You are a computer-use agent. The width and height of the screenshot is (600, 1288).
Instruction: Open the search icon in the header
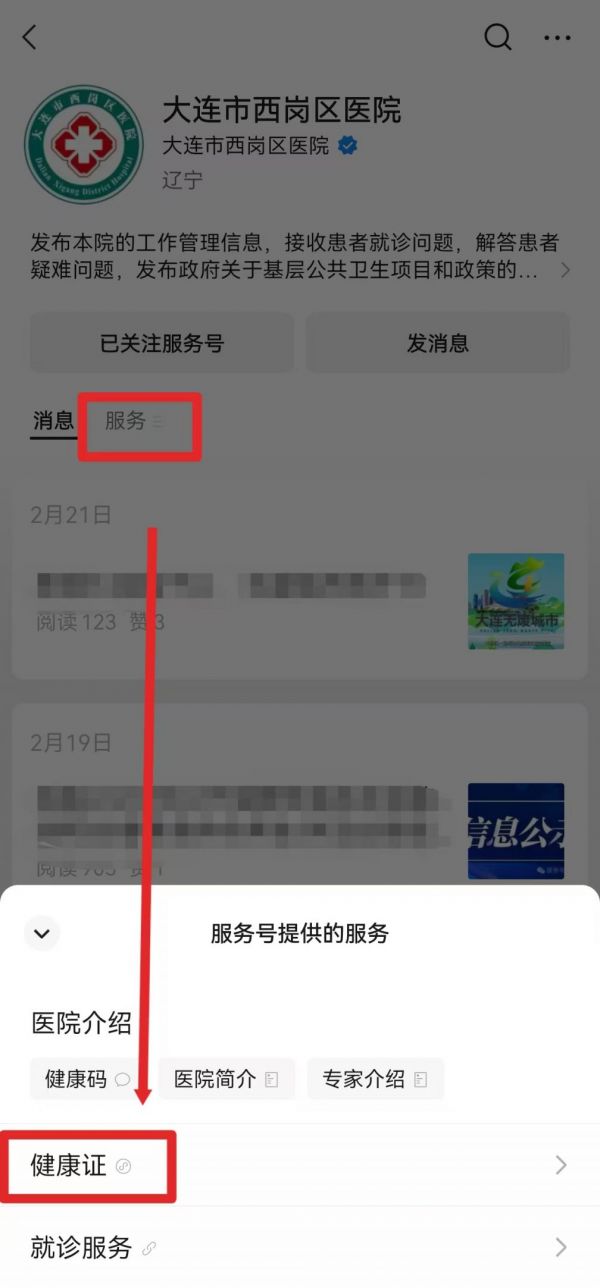click(497, 38)
